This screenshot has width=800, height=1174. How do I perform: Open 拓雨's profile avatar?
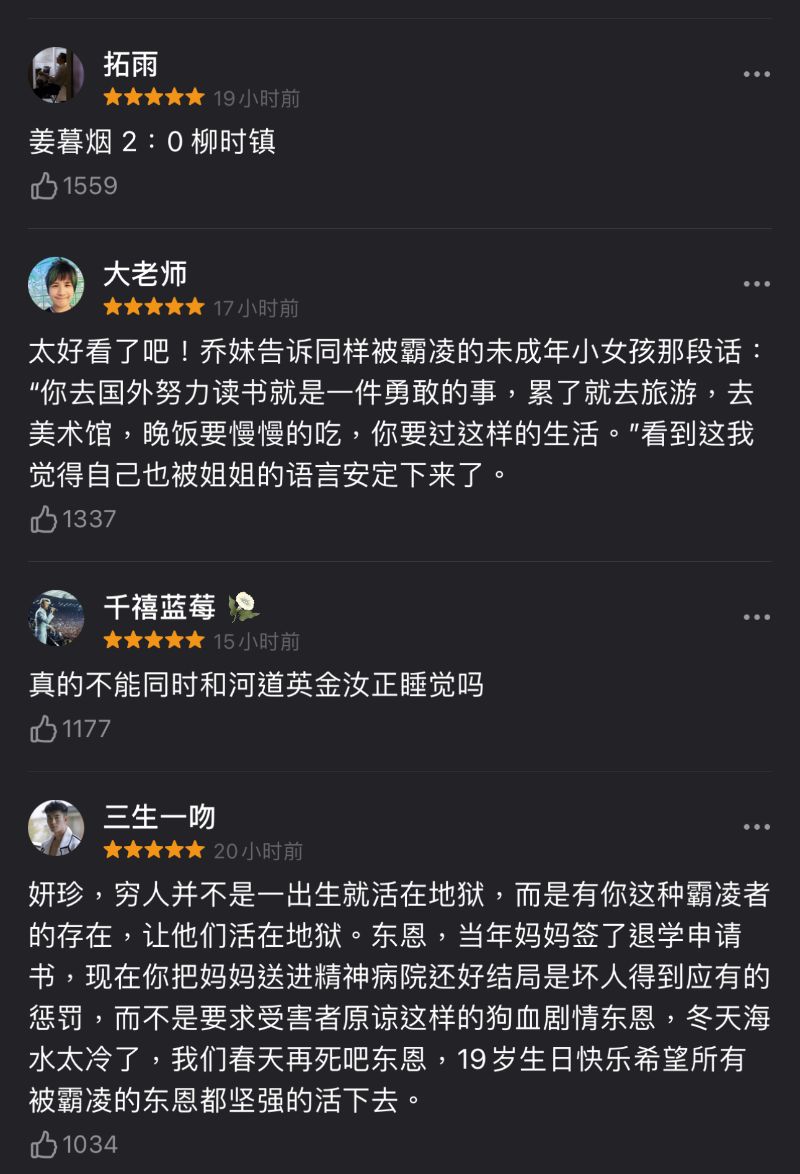pyautogui.click(x=56, y=75)
